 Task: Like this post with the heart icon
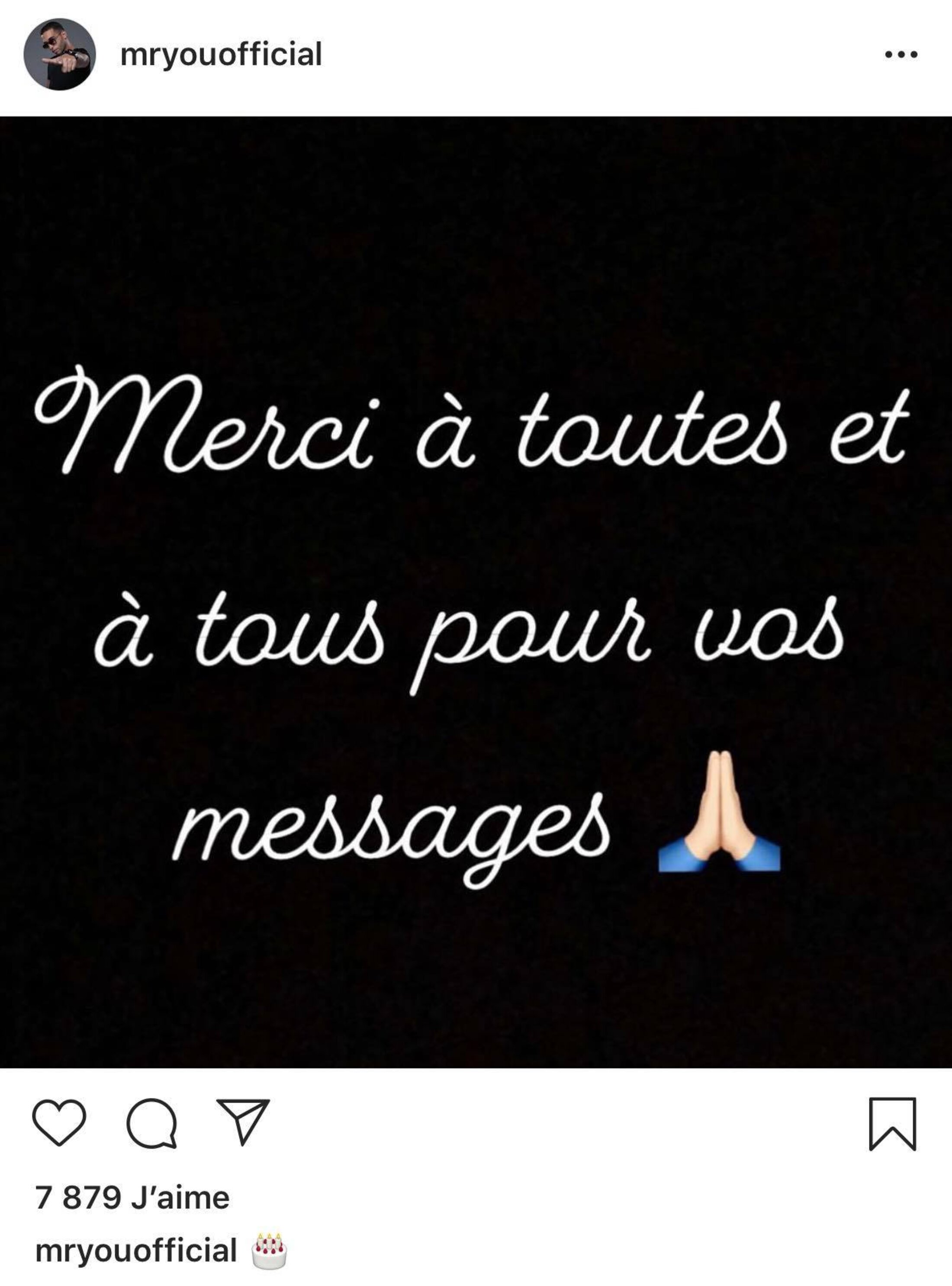coord(59,1122)
